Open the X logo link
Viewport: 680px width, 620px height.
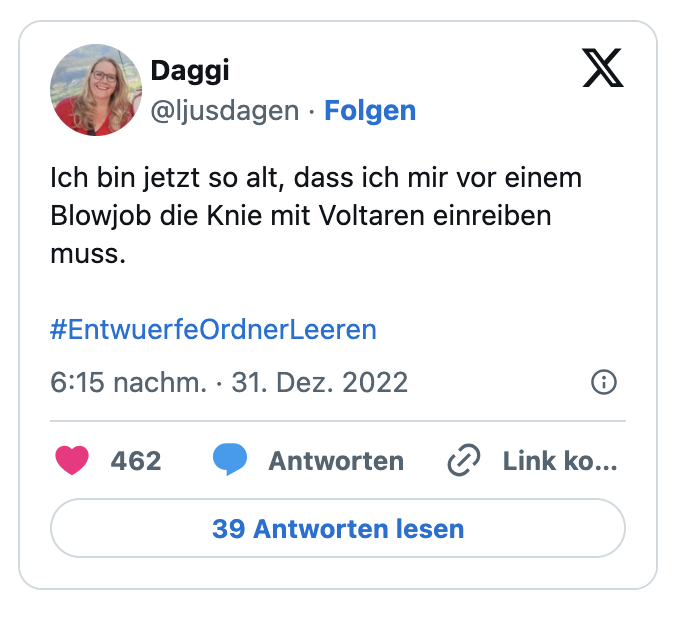(x=602, y=69)
